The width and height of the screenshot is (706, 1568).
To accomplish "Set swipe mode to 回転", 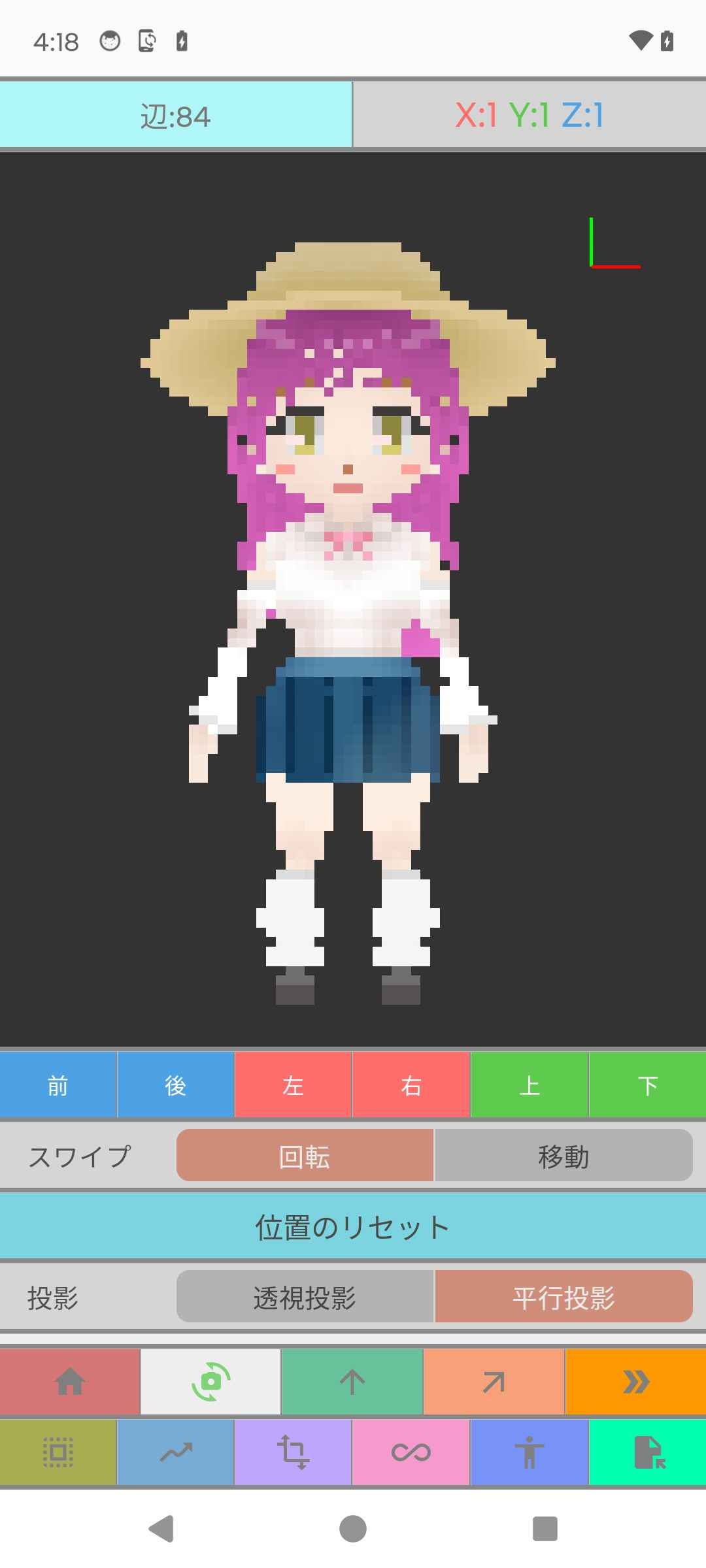I will coord(305,1156).
